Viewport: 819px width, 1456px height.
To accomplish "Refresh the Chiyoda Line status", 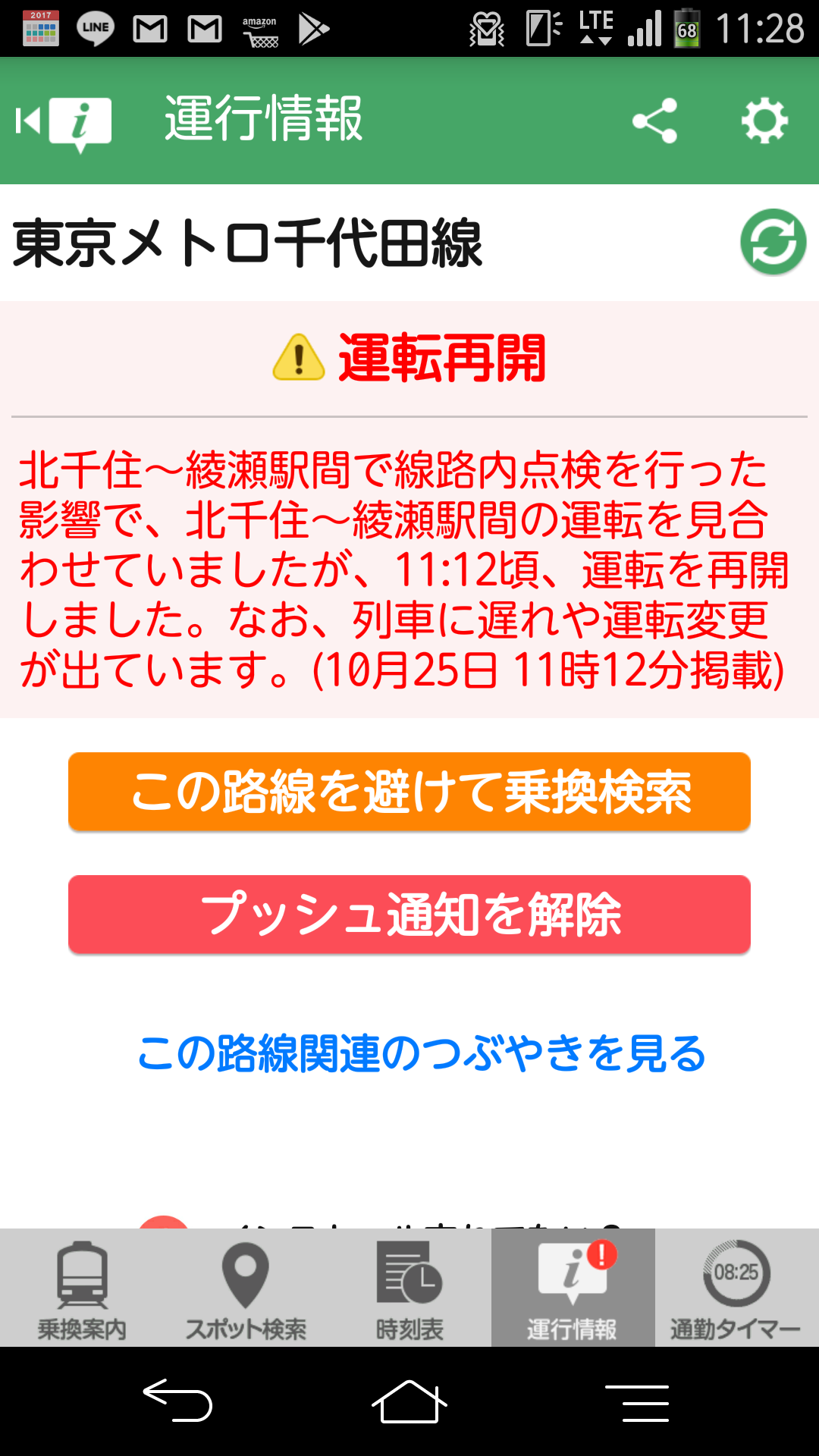I will tap(773, 243).
